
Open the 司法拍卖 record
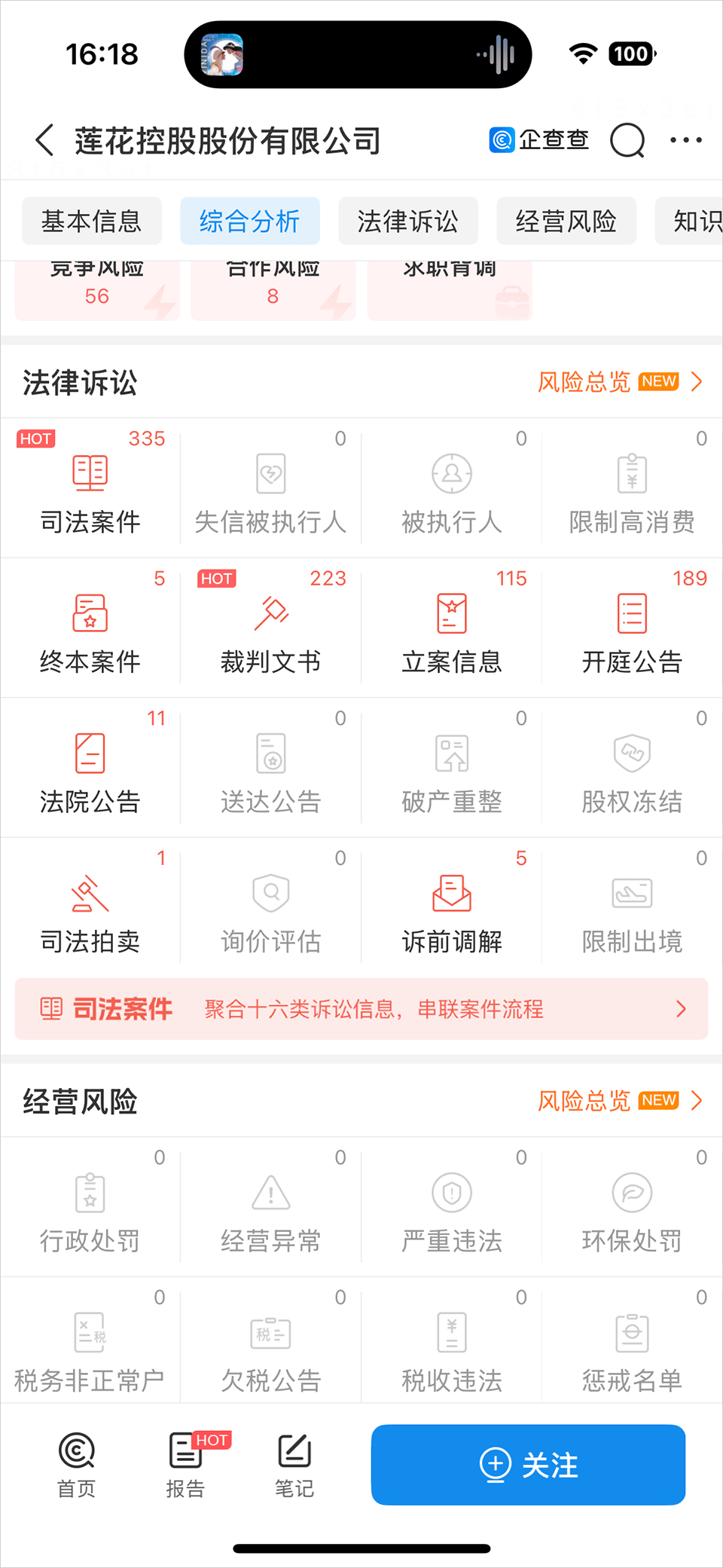coord(90,908)
